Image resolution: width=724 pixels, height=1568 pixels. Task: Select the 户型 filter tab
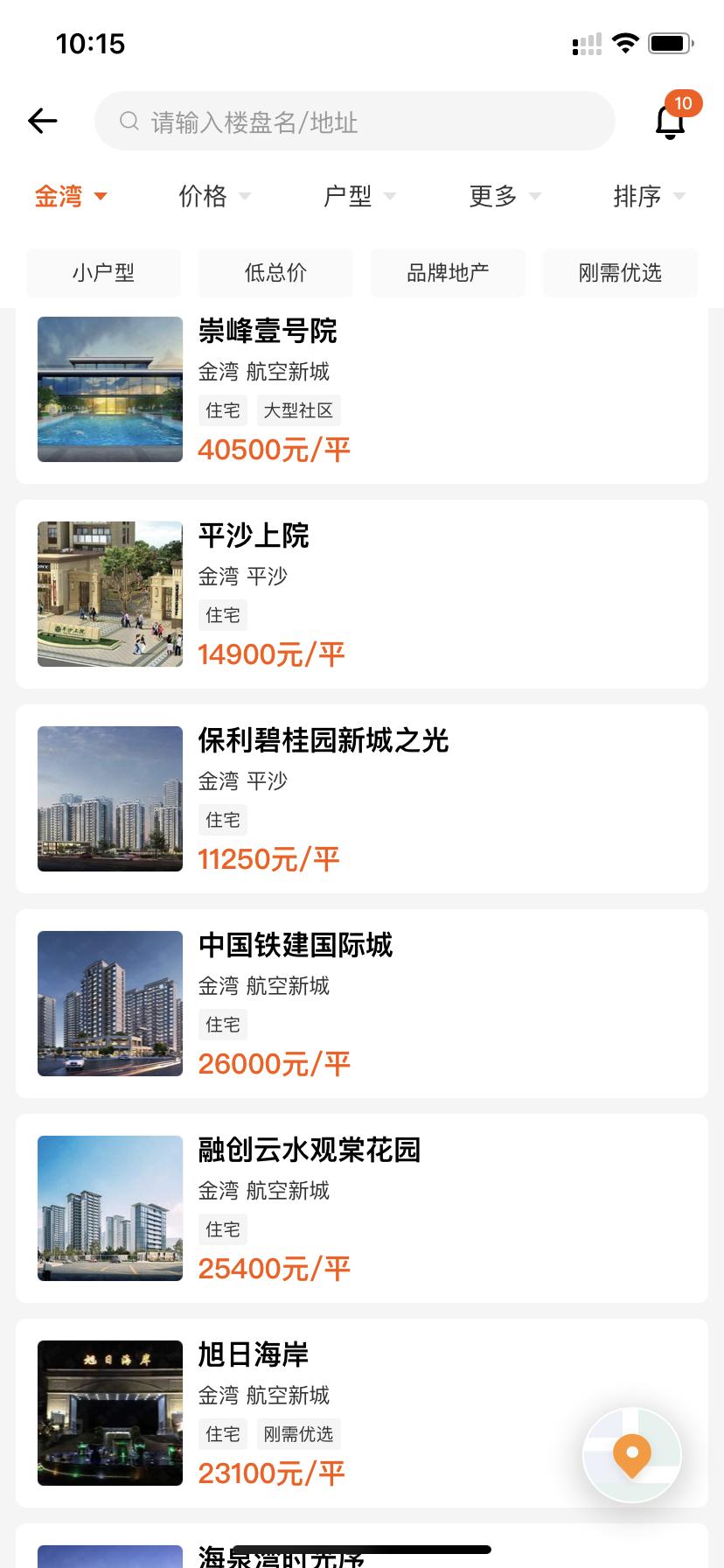[x=348, y=197]
